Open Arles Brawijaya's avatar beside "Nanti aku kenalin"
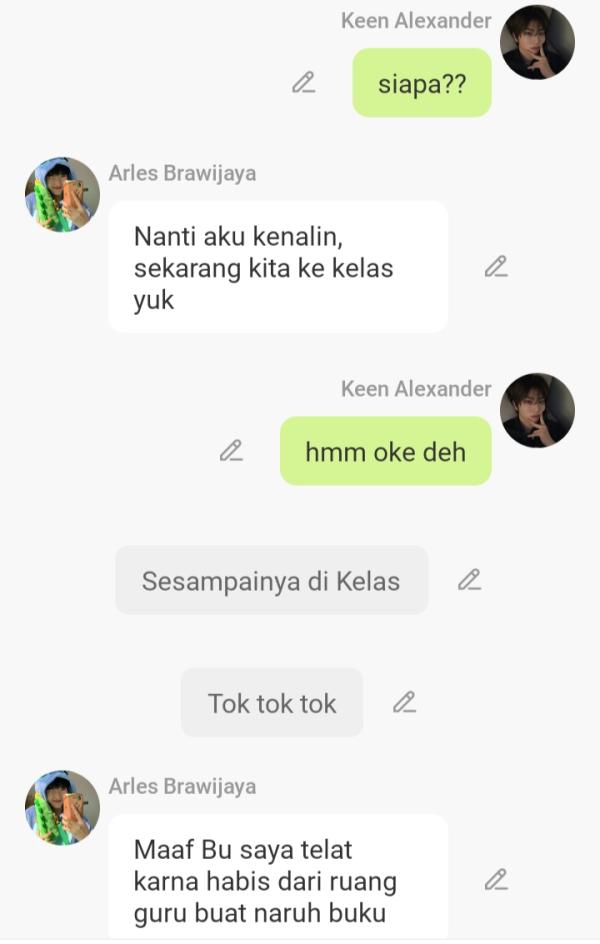 (62, 195)
